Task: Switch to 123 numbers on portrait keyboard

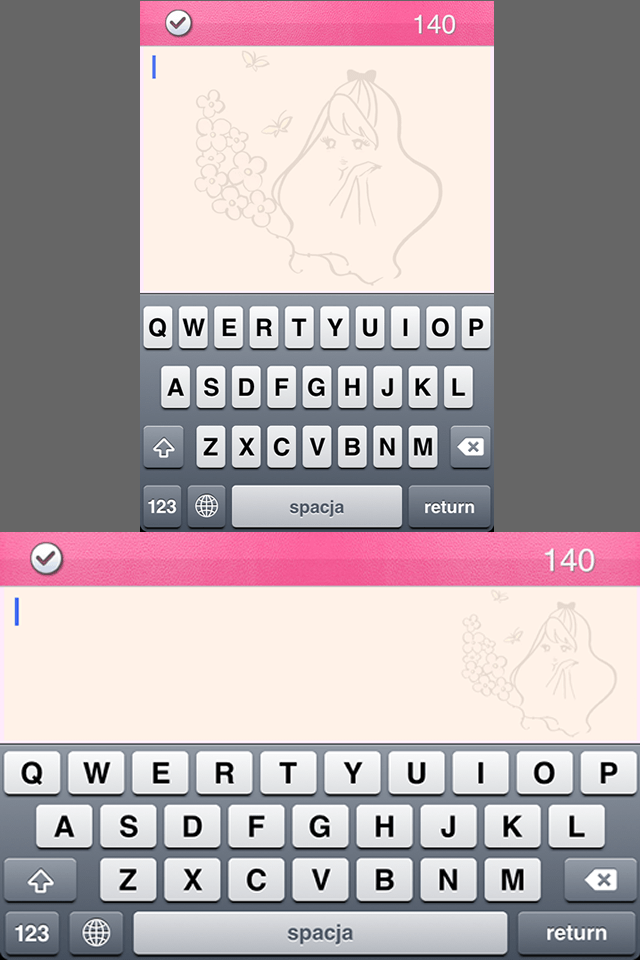Action: tap(162, 507)
